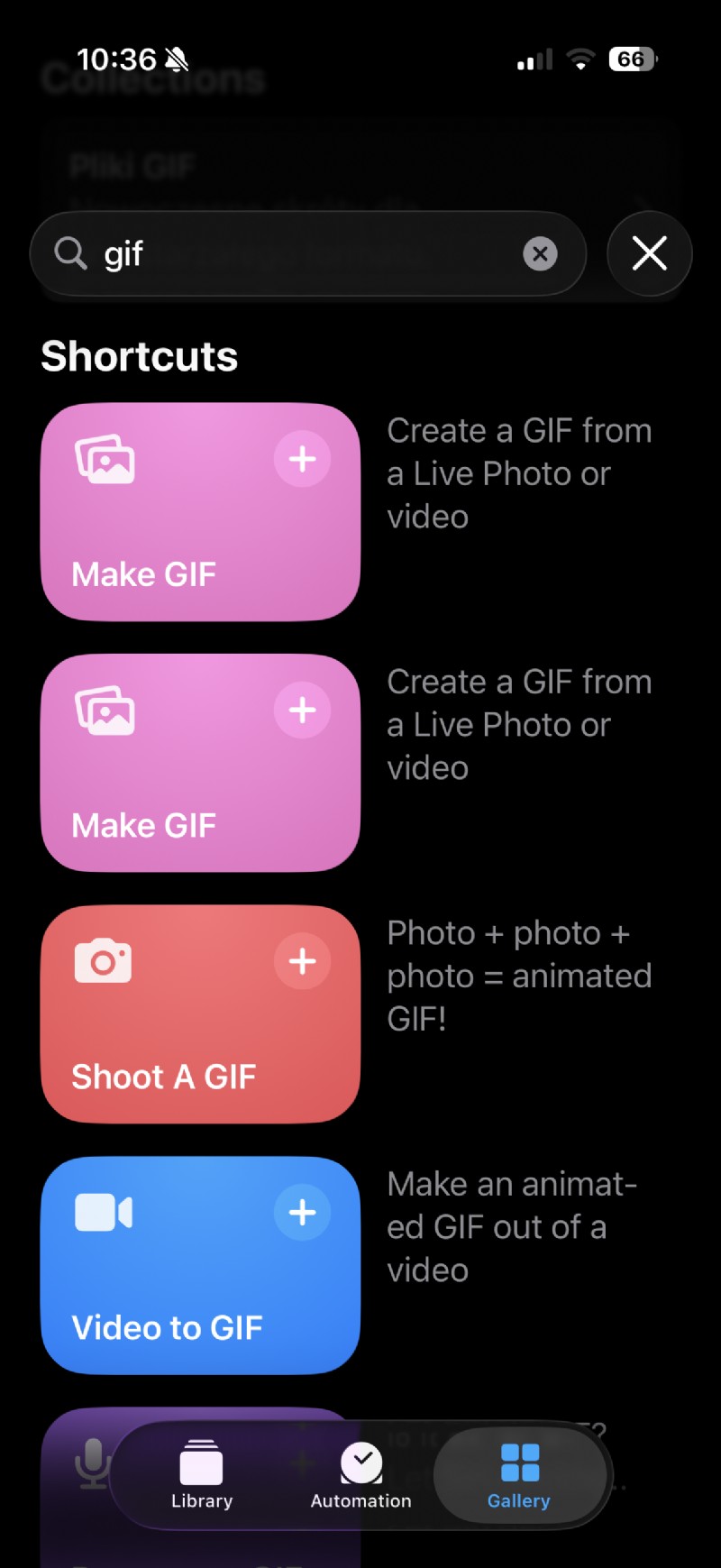Add the Shoot A GIF shortcut via plus button
The height and width of the screenshot is (1568, 721).
tap(303, 962)
